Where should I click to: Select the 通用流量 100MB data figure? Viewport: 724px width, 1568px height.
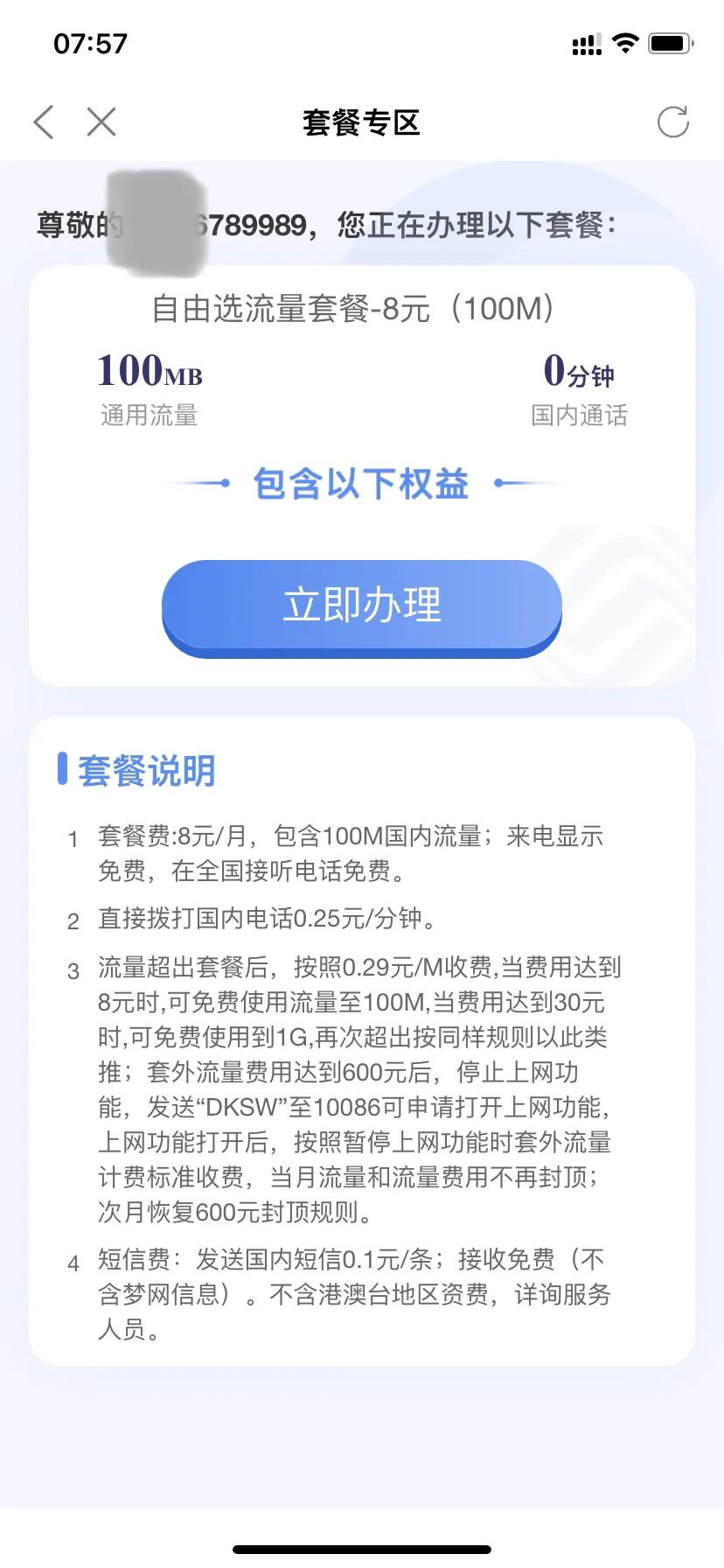click(x=149, y=385)
